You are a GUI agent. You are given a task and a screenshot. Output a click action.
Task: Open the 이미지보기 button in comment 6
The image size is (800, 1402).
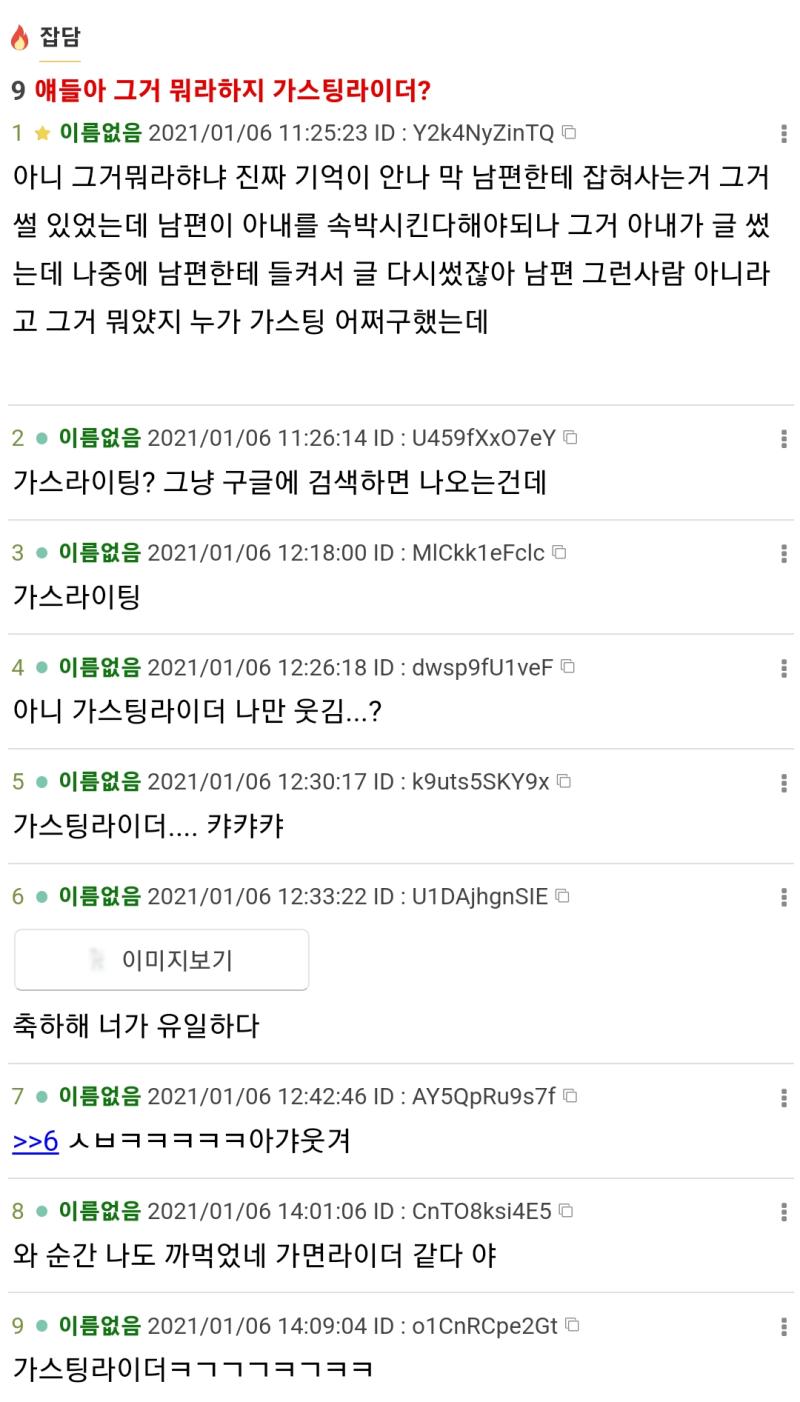coord(161,960)
